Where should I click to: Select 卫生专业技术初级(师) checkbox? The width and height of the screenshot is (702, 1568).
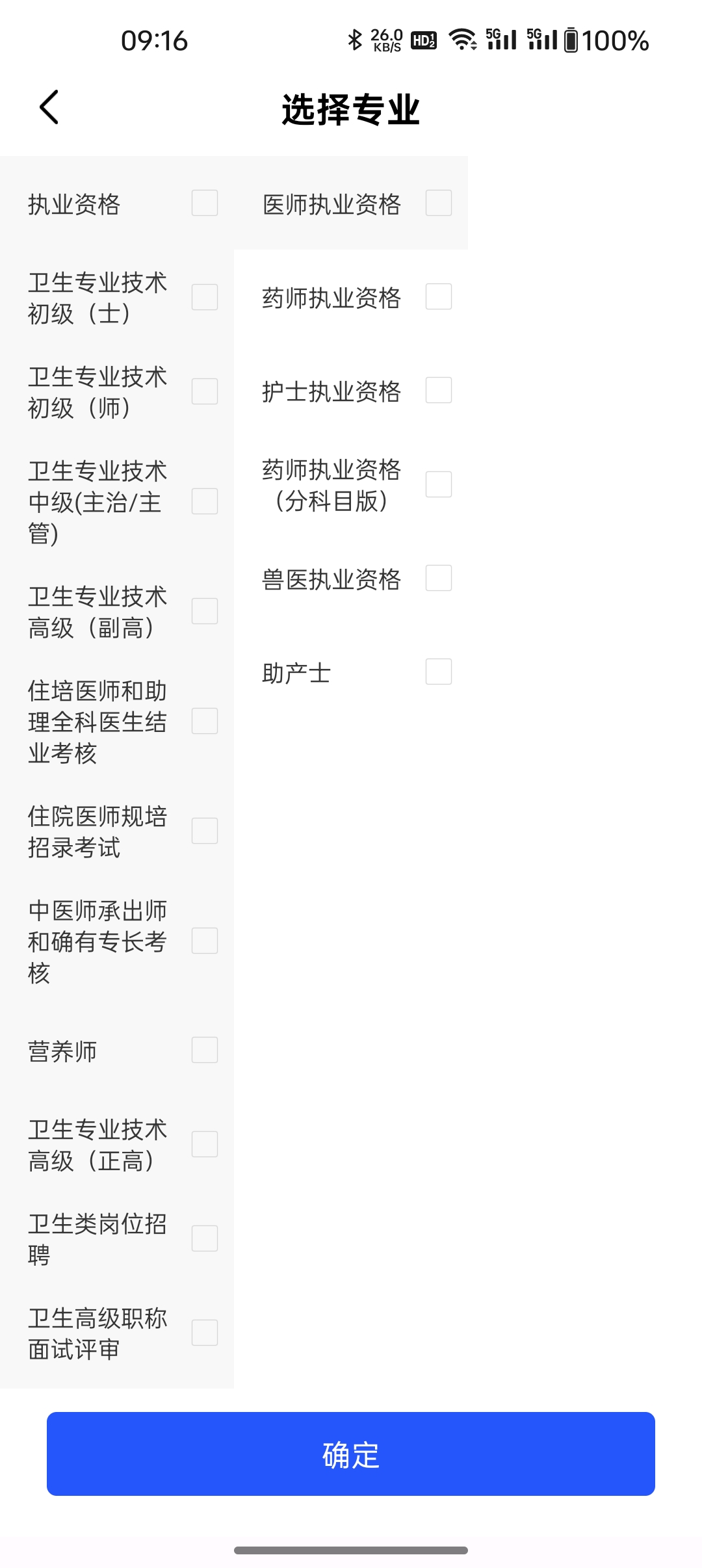point(205,391)
